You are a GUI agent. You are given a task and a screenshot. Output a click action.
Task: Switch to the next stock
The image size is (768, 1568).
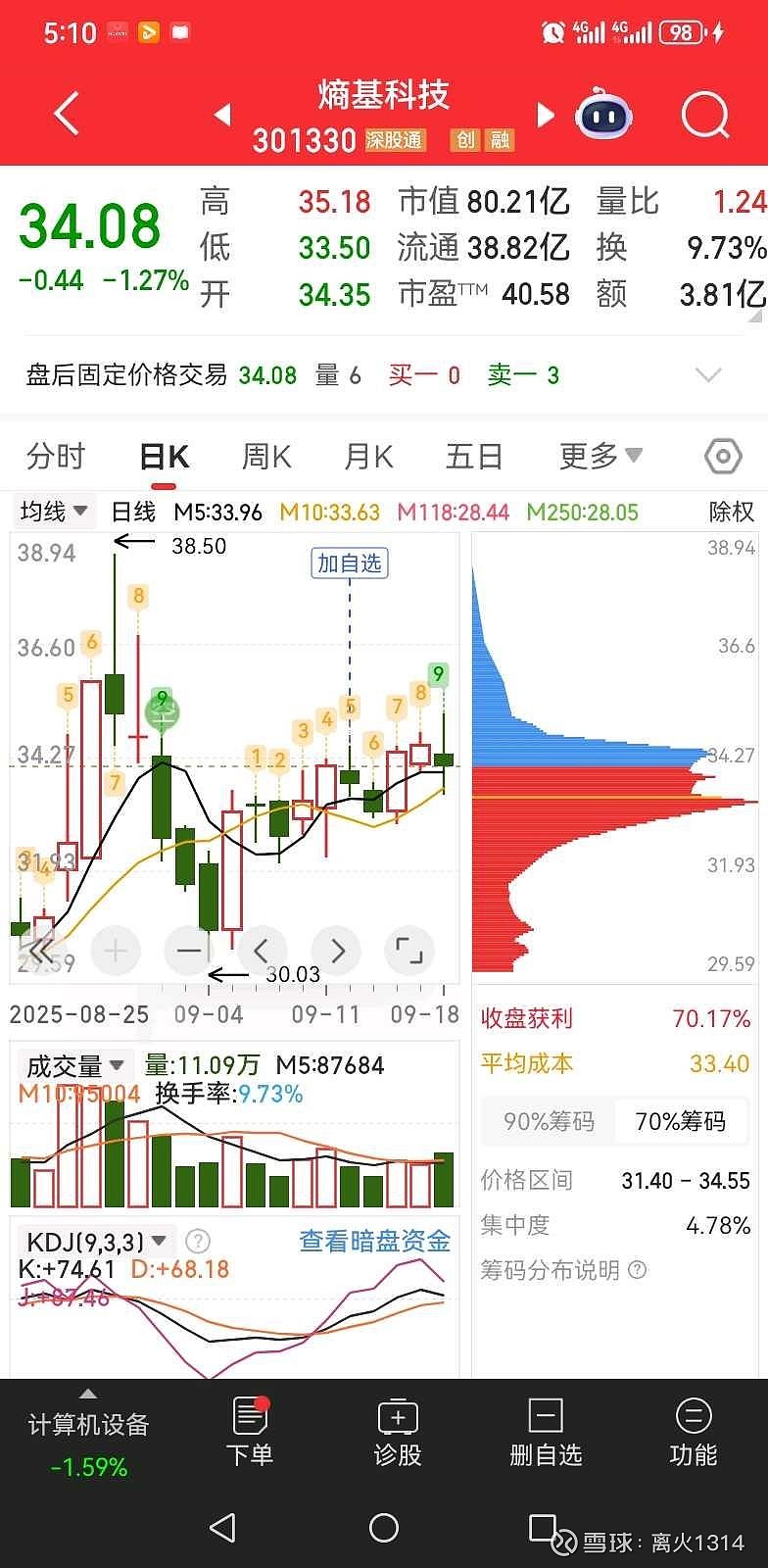546,115
